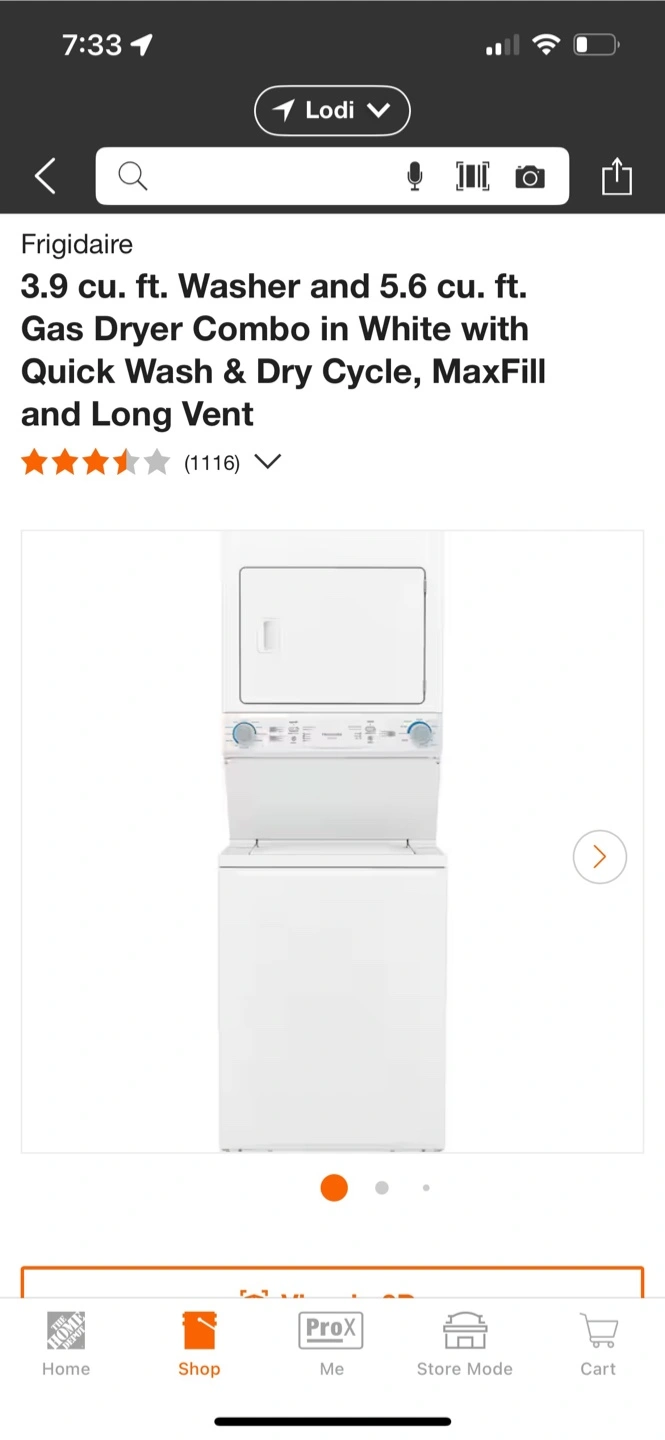
Task: Open the Lodi store location selector
Action: pyautogui.click(x=332, y=110)
